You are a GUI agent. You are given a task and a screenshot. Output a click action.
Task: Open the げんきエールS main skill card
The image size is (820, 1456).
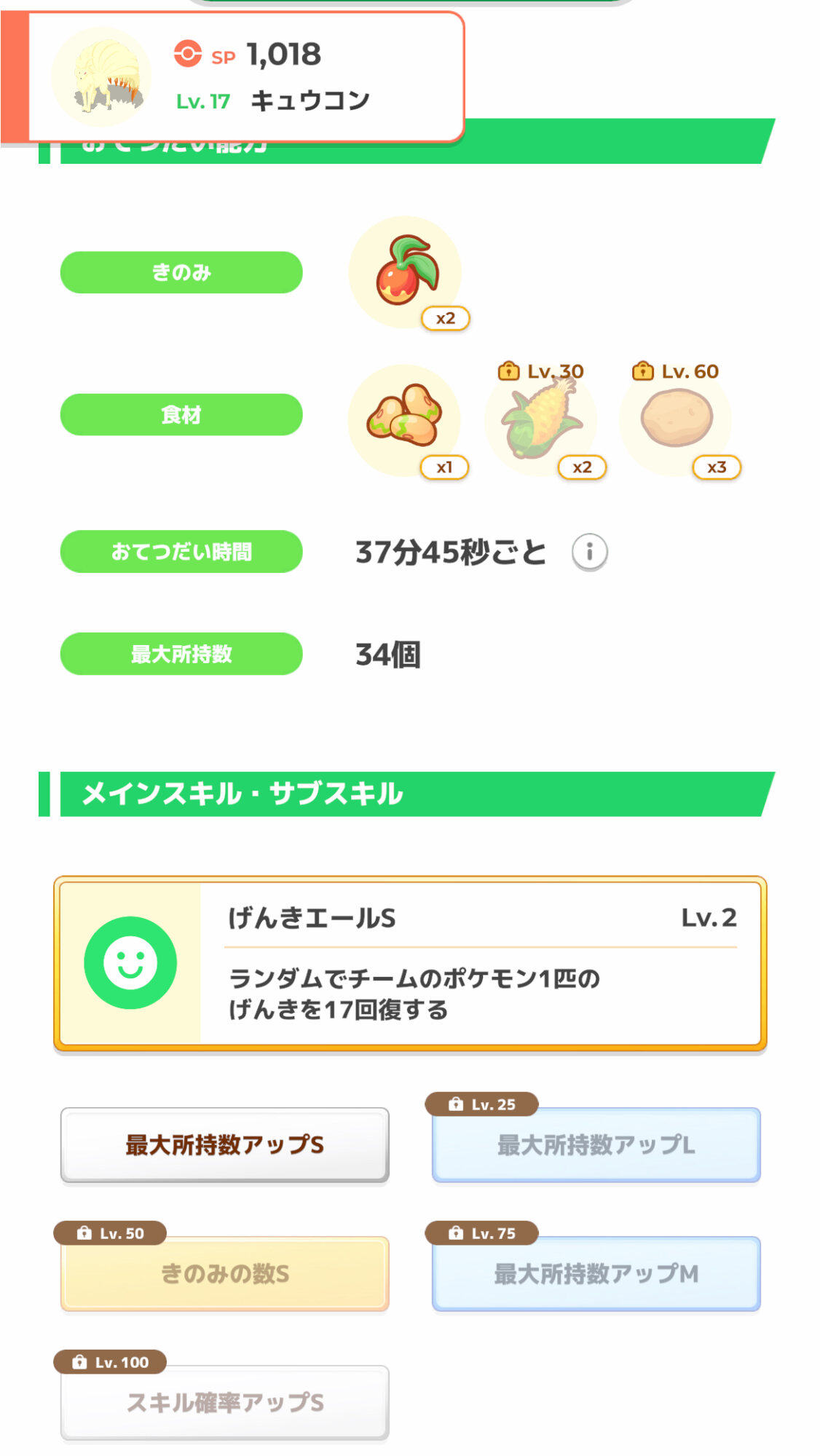(x=410, y=963)
